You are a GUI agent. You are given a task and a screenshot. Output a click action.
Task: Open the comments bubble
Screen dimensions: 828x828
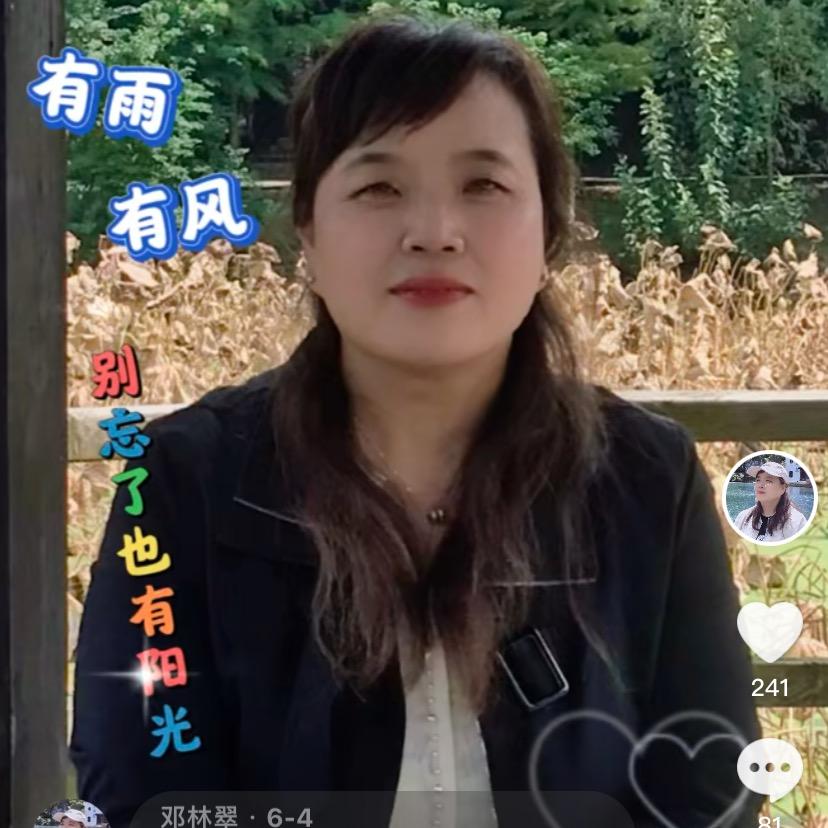[769, 768]
